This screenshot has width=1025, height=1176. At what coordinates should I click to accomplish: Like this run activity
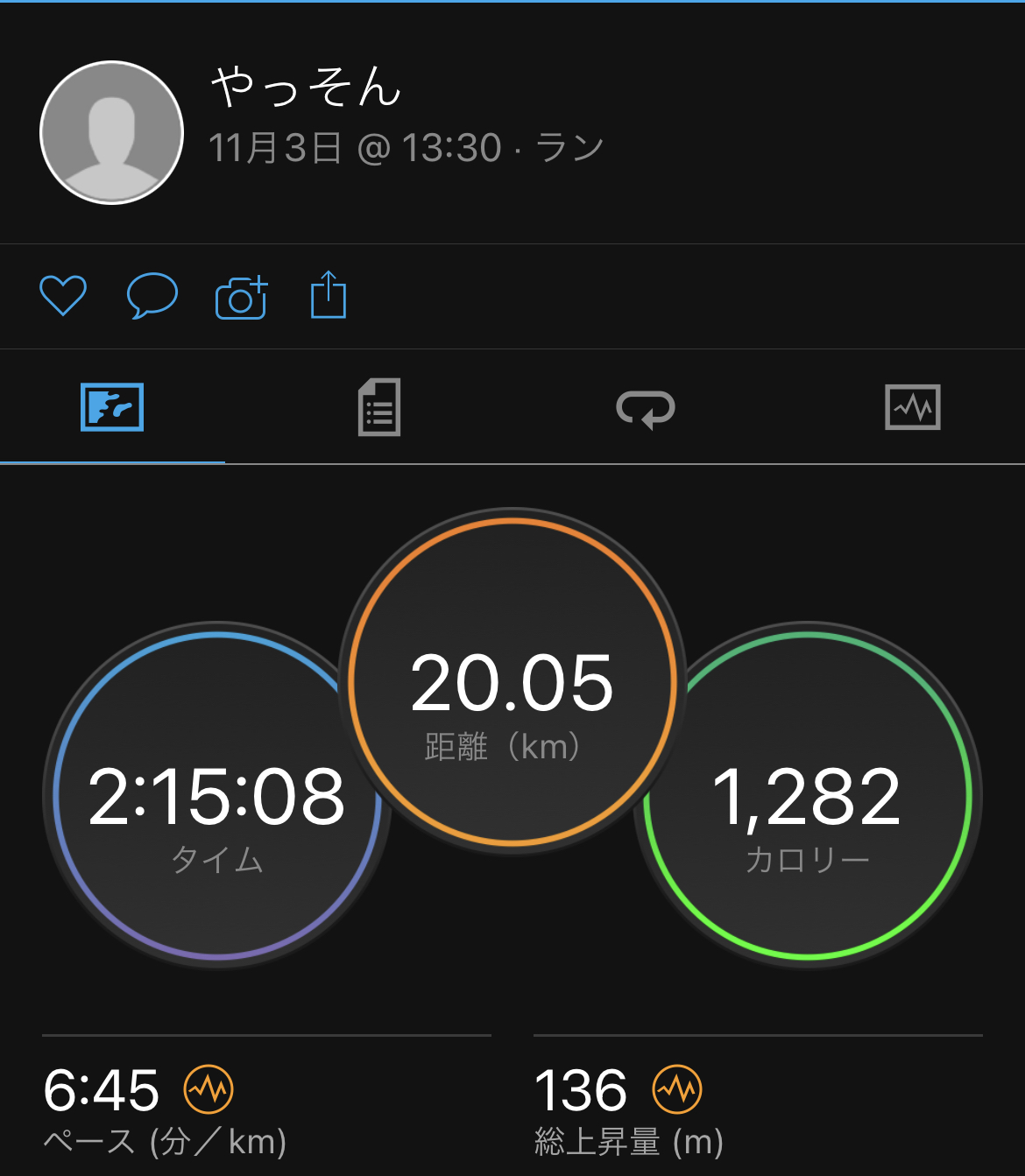click(63, 296)
